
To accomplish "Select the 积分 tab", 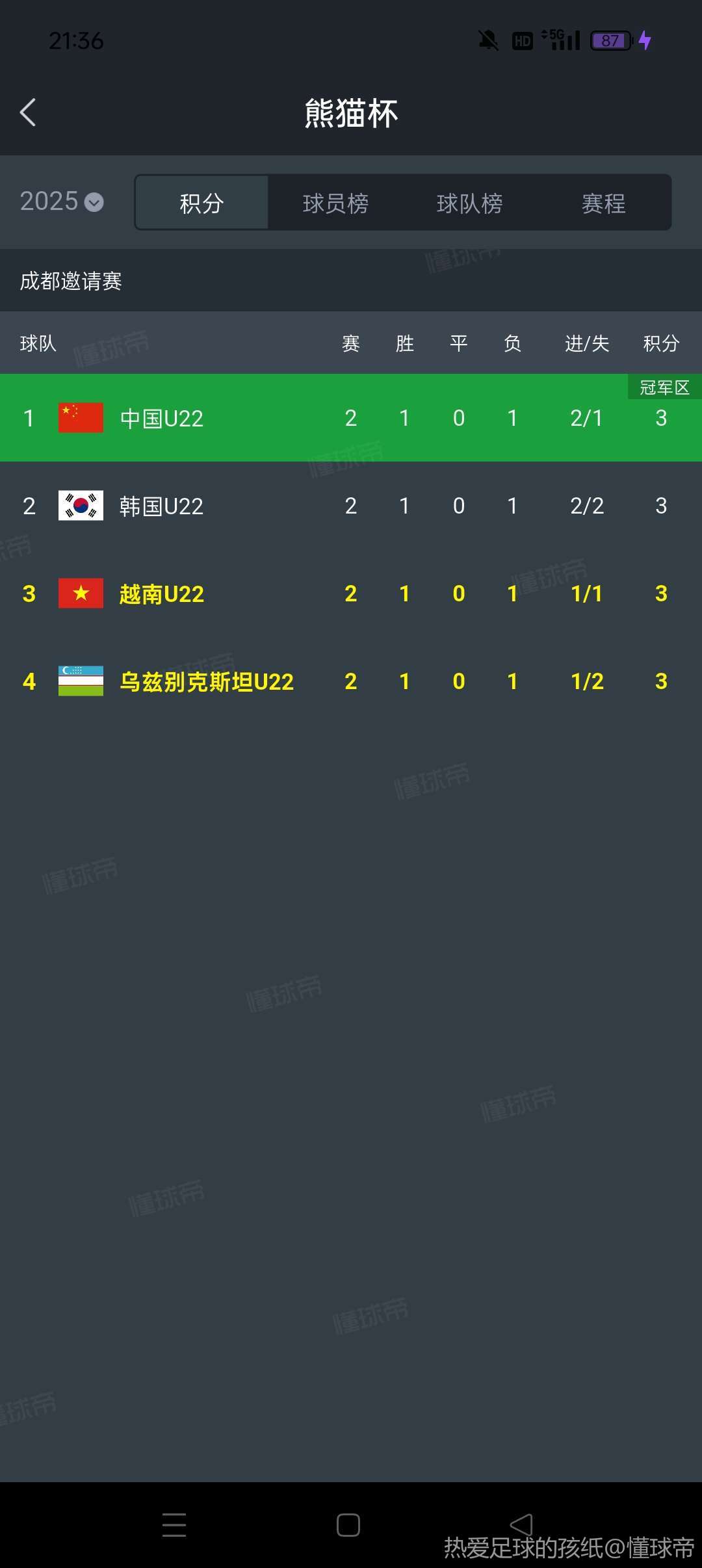I will pos(201,203).
